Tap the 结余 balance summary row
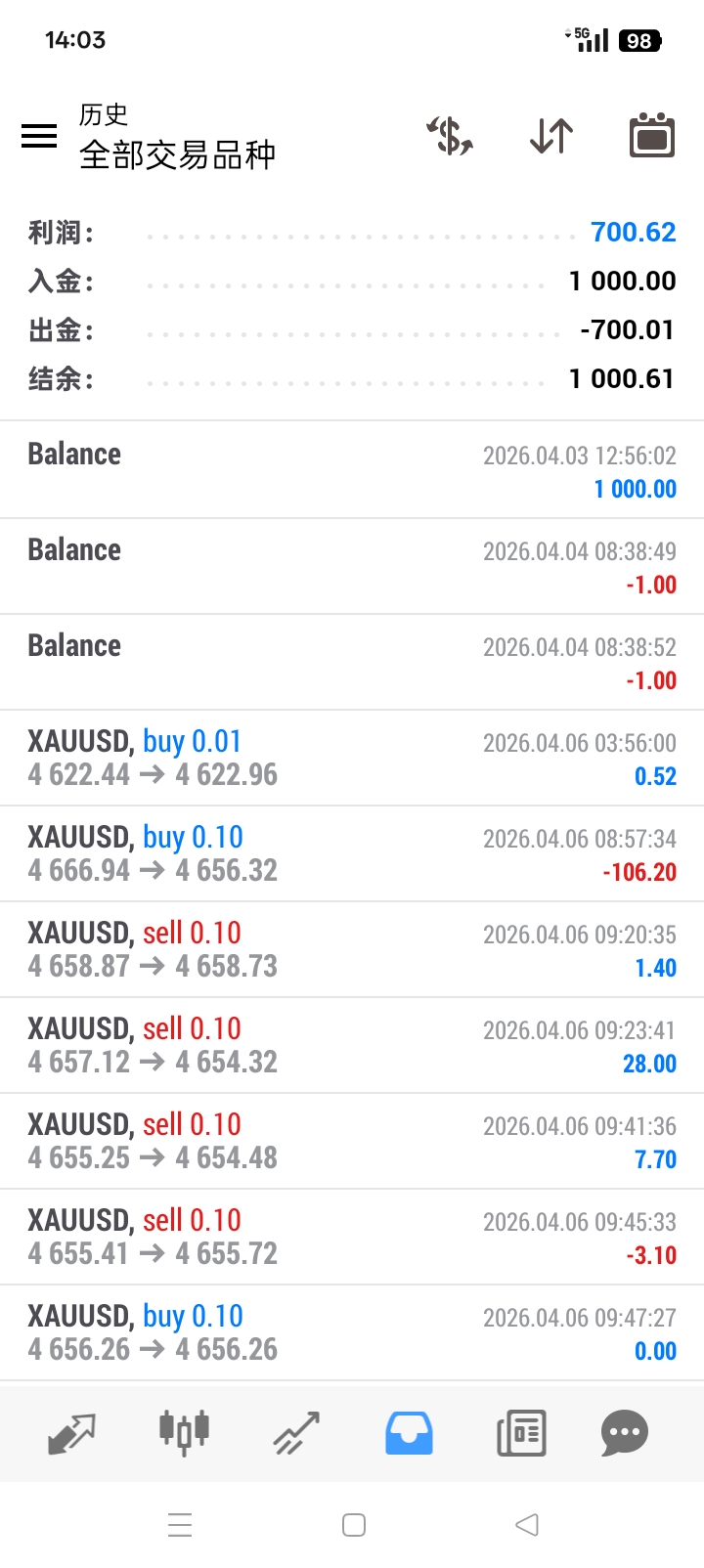This screenshot has height=1568, width=704. pyautogui.click(x=352, y=378)
